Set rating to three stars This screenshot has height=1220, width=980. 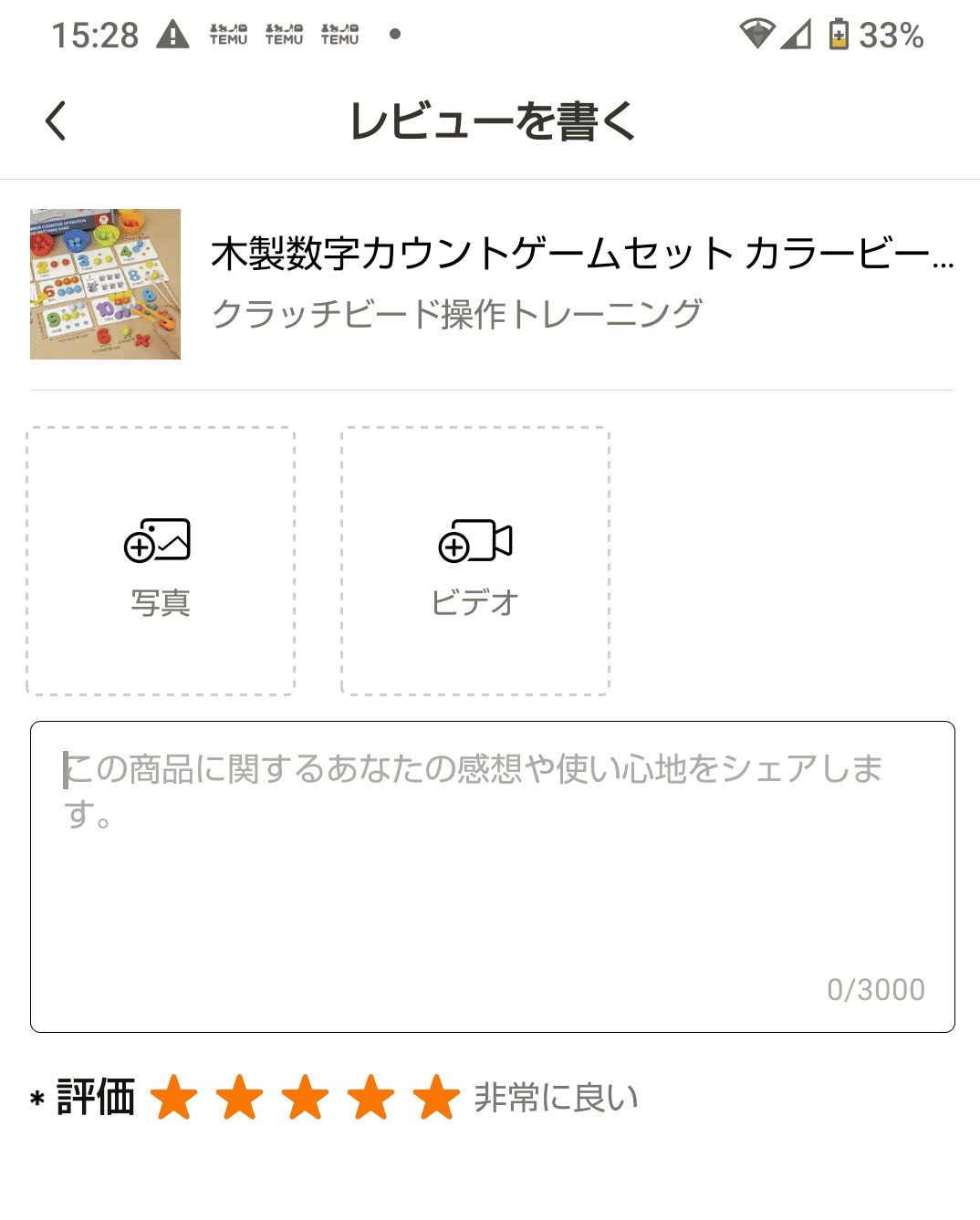tap(304, 1100)
